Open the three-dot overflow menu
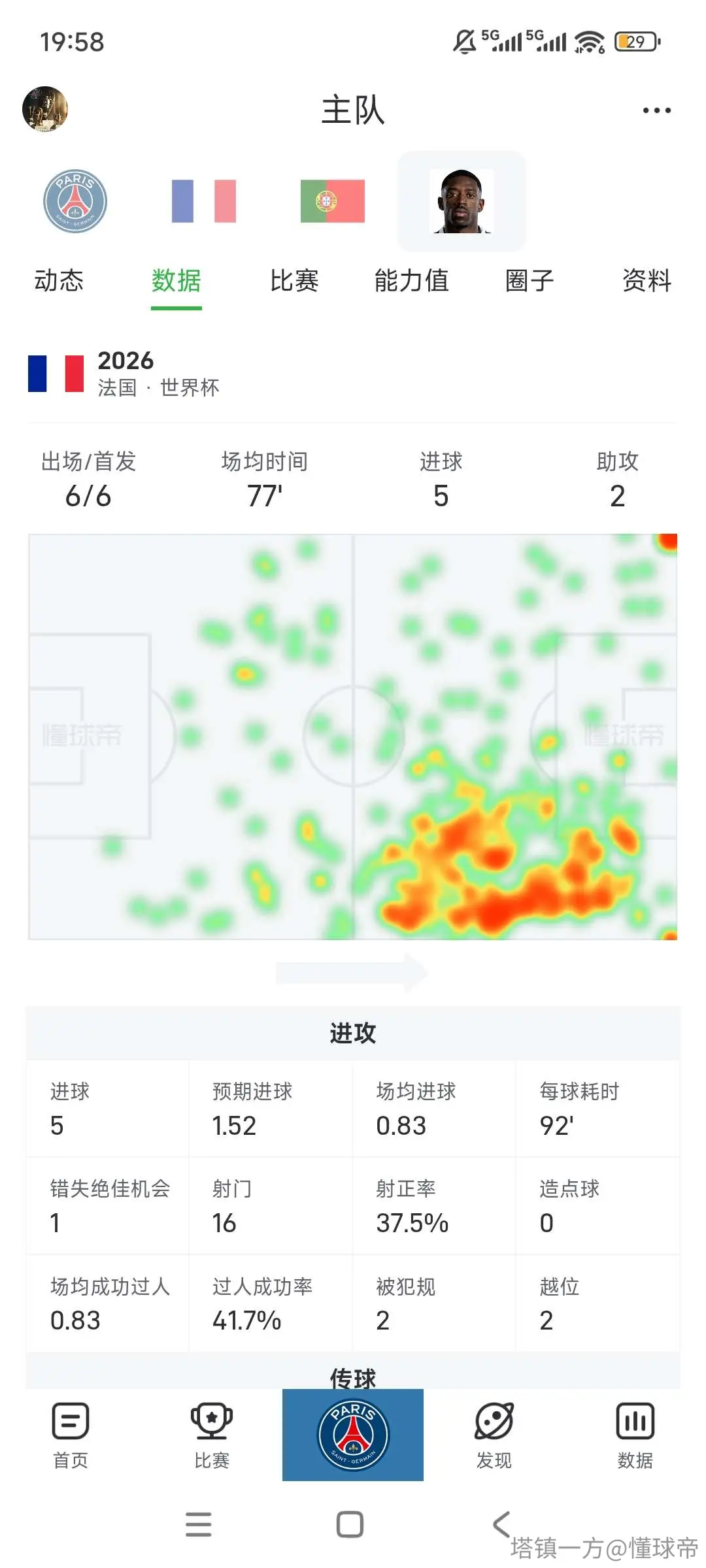This screenshot has height=1568, width=706. [x=656, y=110]
